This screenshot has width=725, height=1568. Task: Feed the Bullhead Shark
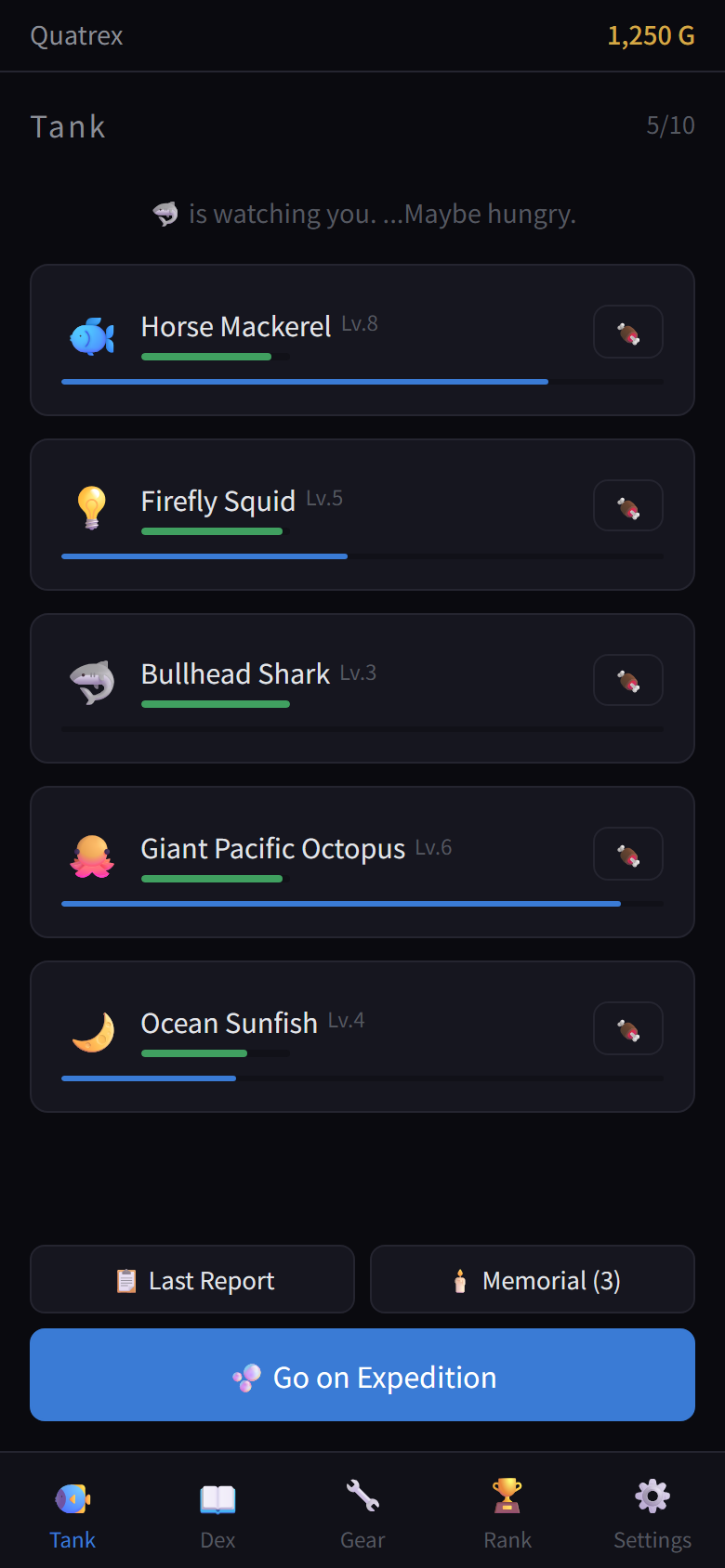coord(627,680)
